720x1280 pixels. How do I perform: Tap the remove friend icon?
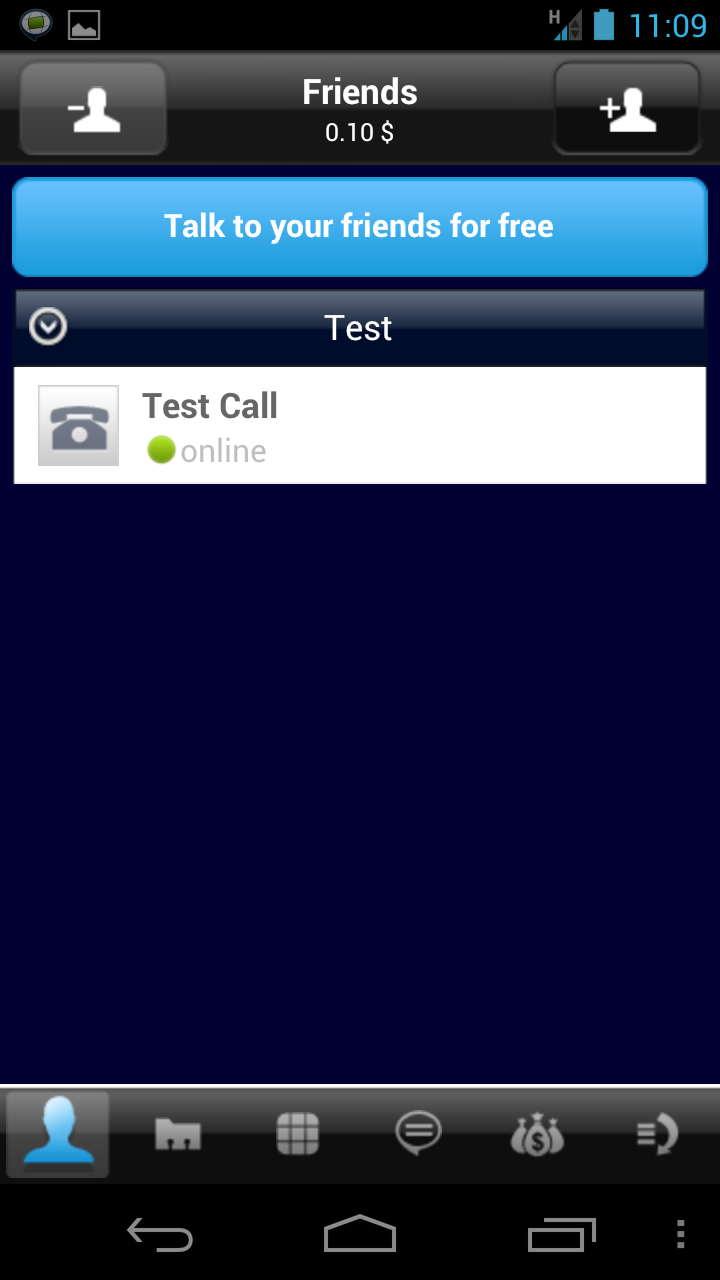(x=93, y=109)
